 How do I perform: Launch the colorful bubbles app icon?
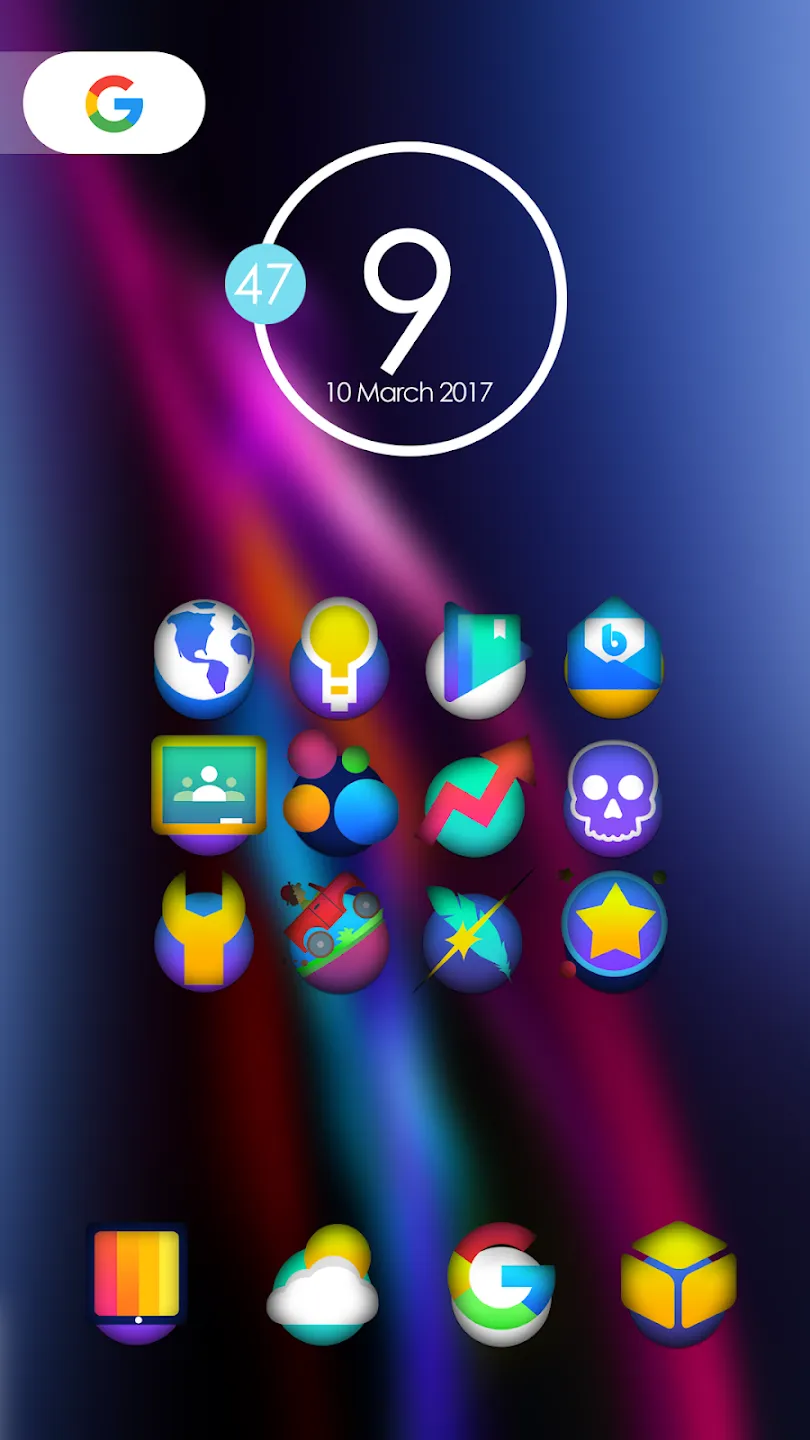340,793
